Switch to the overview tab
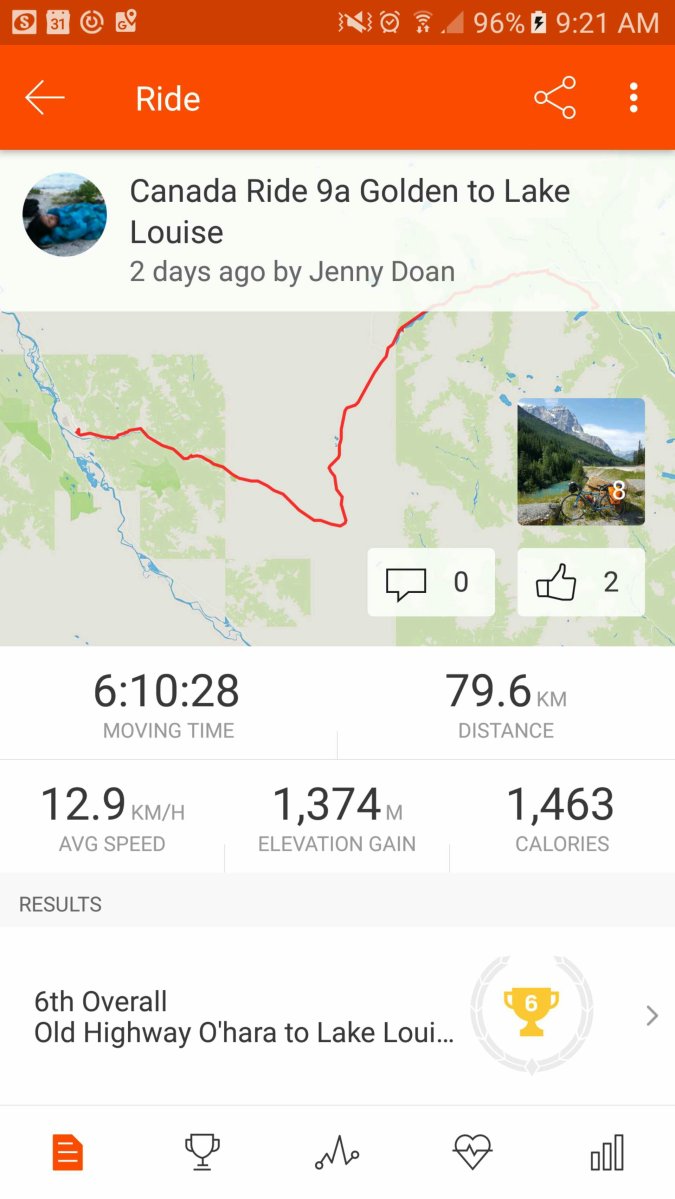675x1199 pixels. coord(68,1153)
